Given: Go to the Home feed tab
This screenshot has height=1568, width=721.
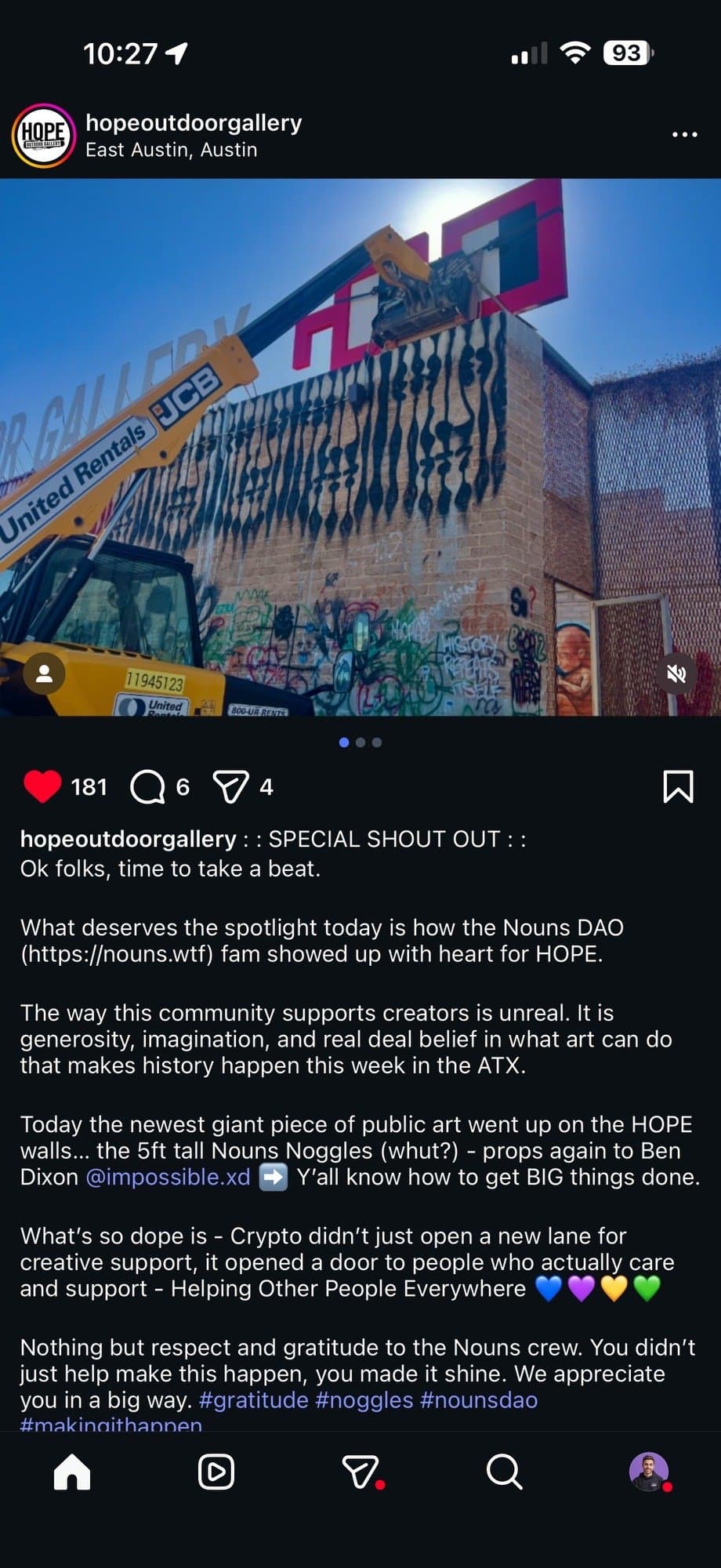Looking at the screenshot, I should [x=72, y=1472].
